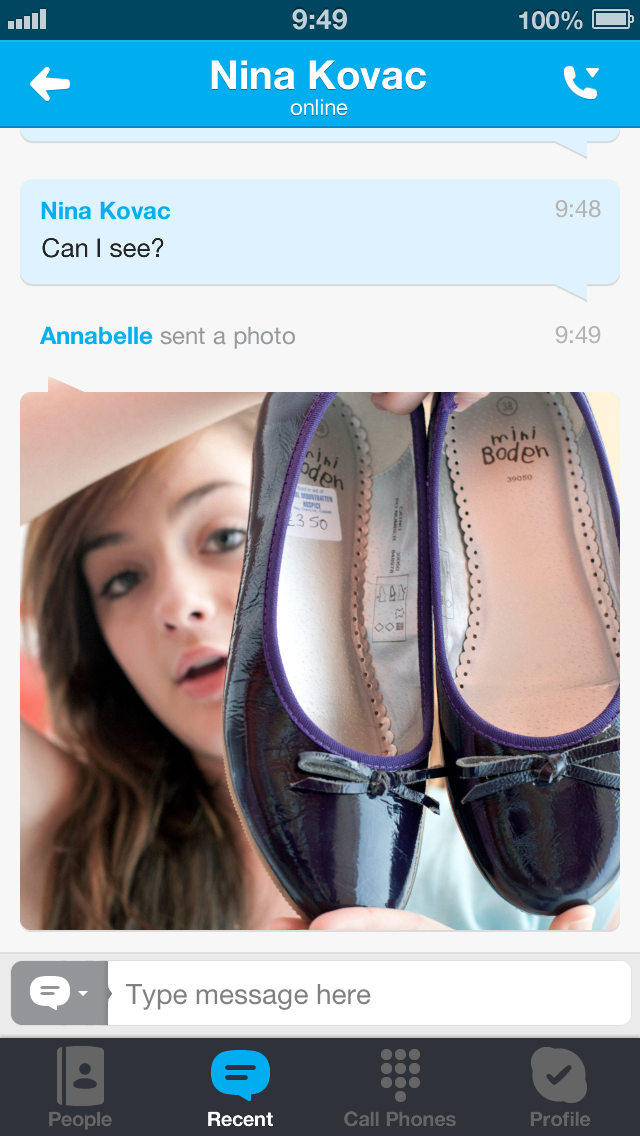Open the call options phone icon
640x1136 pixels.
point(581,83)
